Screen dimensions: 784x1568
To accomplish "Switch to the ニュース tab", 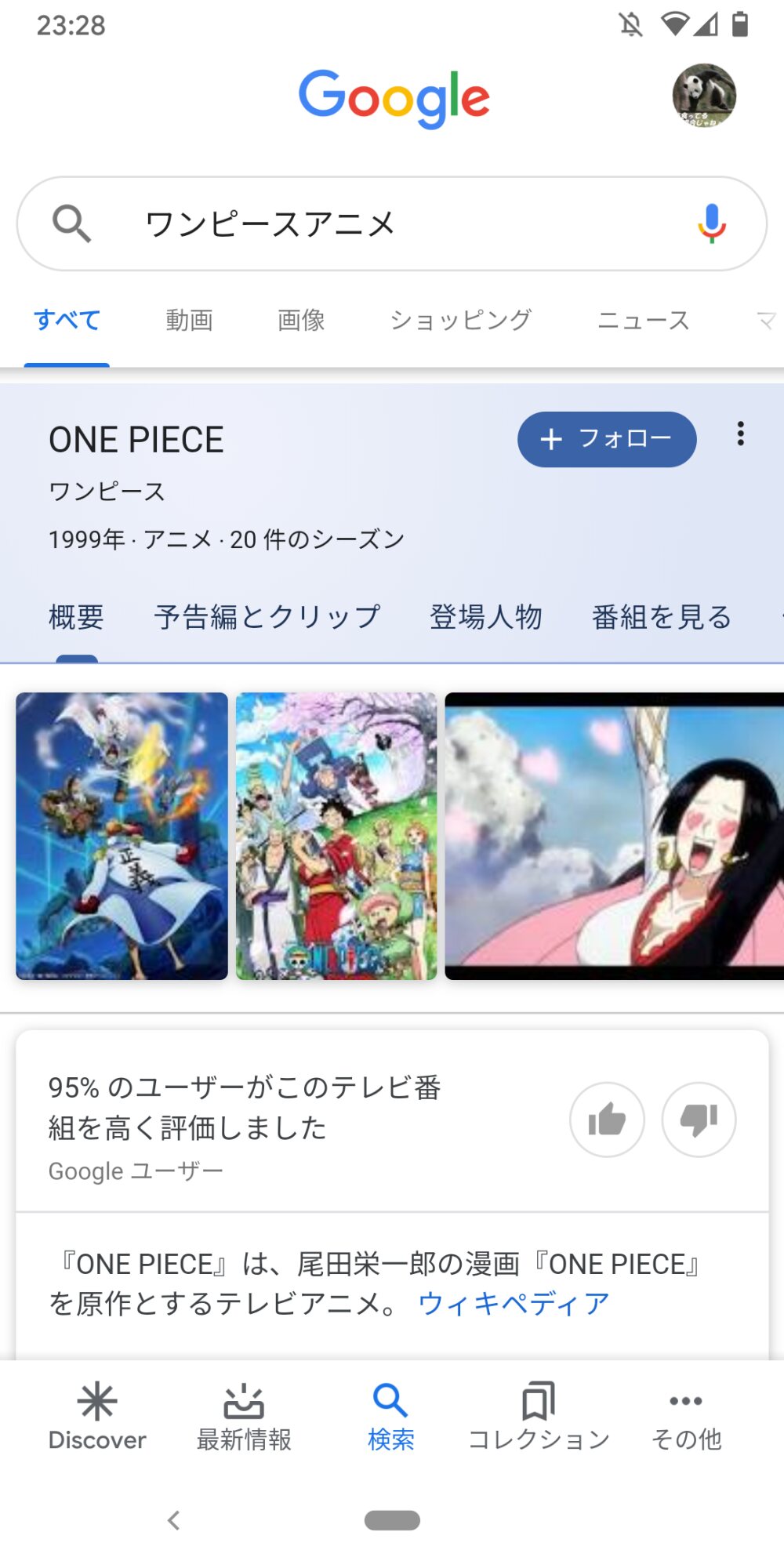I will [x=643, y=320].
